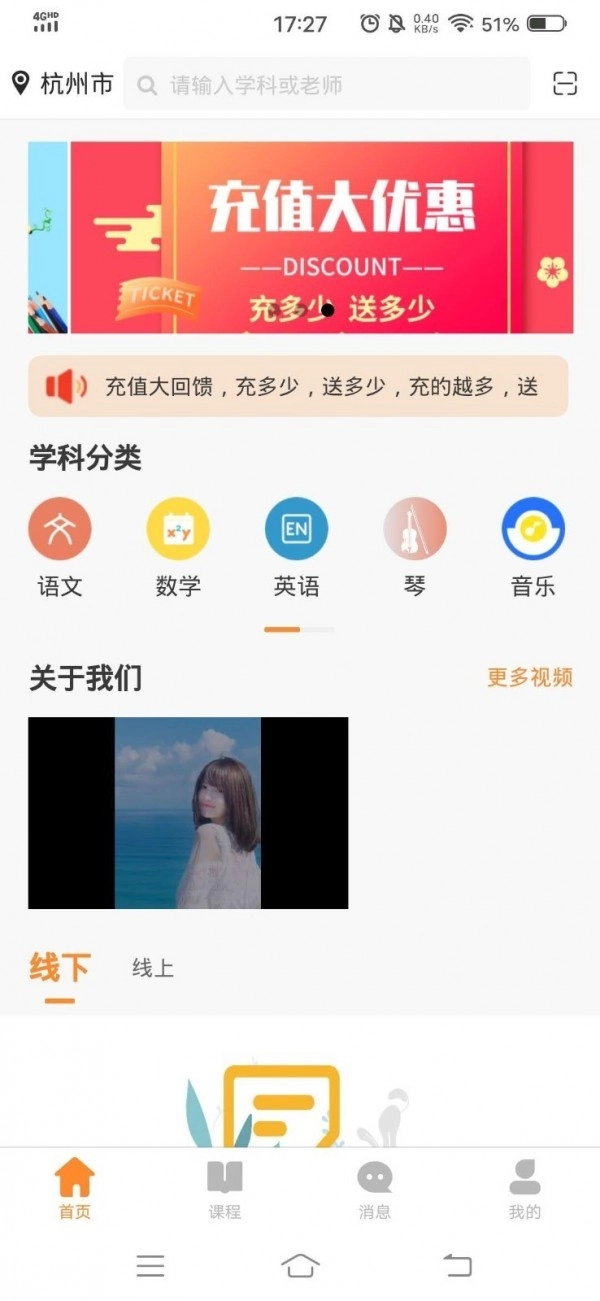
Task: Tap the system home button
Action: [300, 1265]
